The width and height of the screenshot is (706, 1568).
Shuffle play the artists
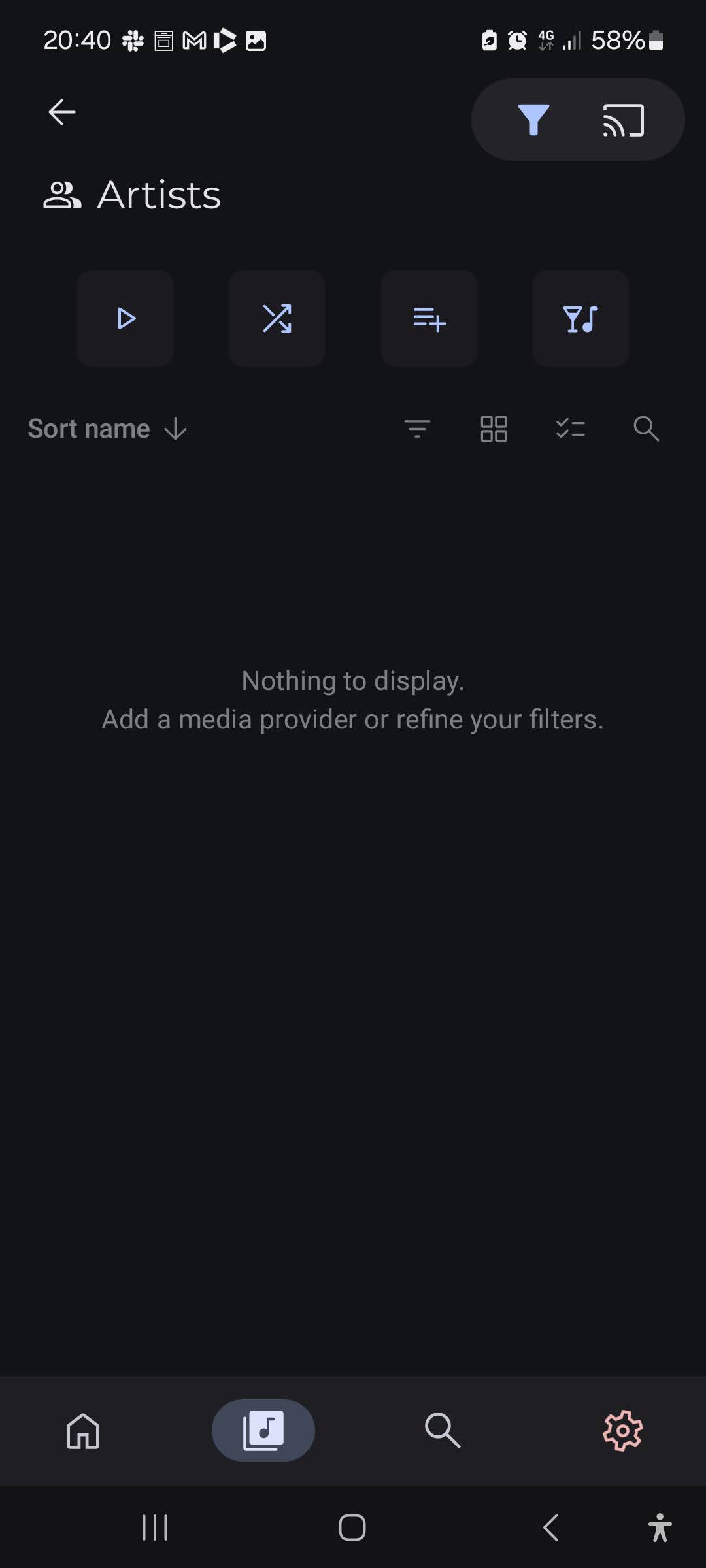coord(277,319)
